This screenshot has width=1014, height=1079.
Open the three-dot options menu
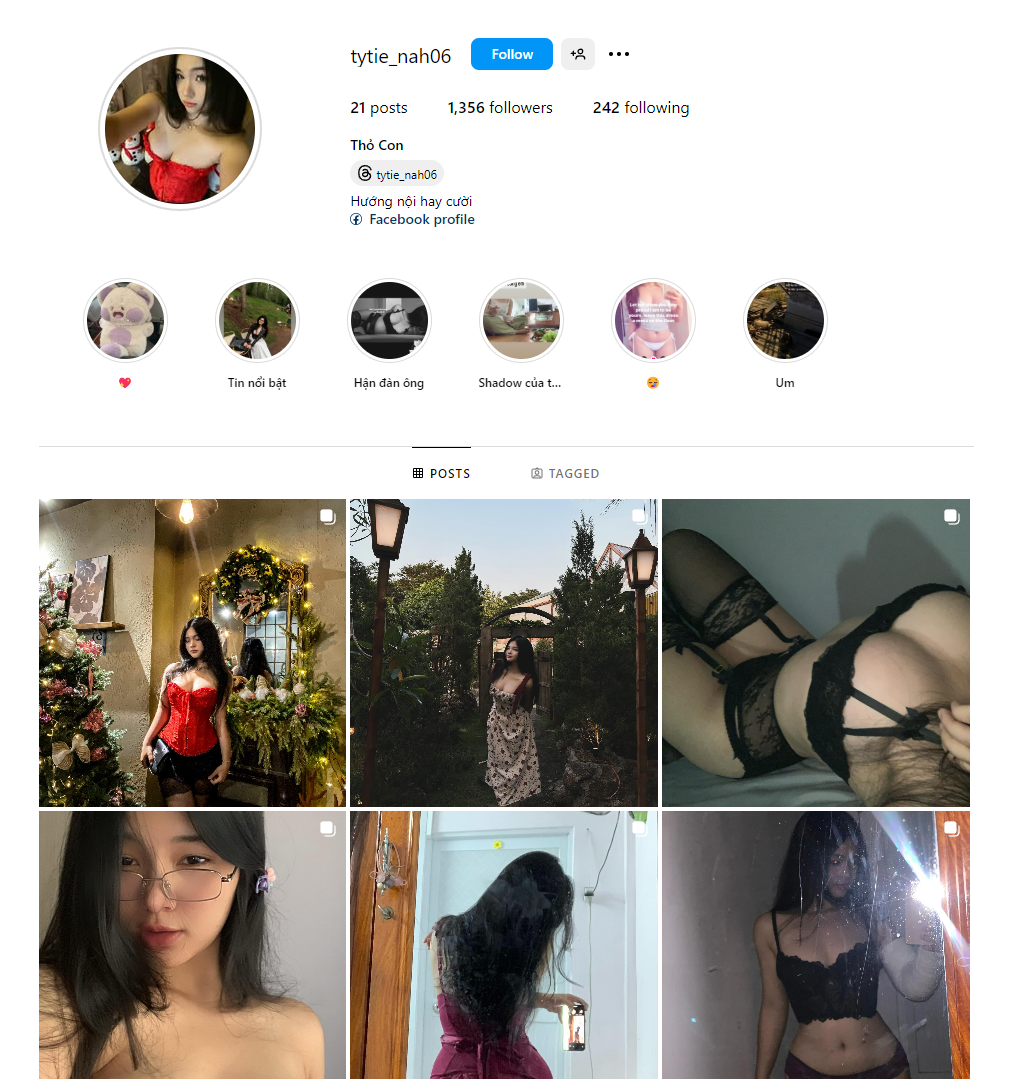click(619, 54)
